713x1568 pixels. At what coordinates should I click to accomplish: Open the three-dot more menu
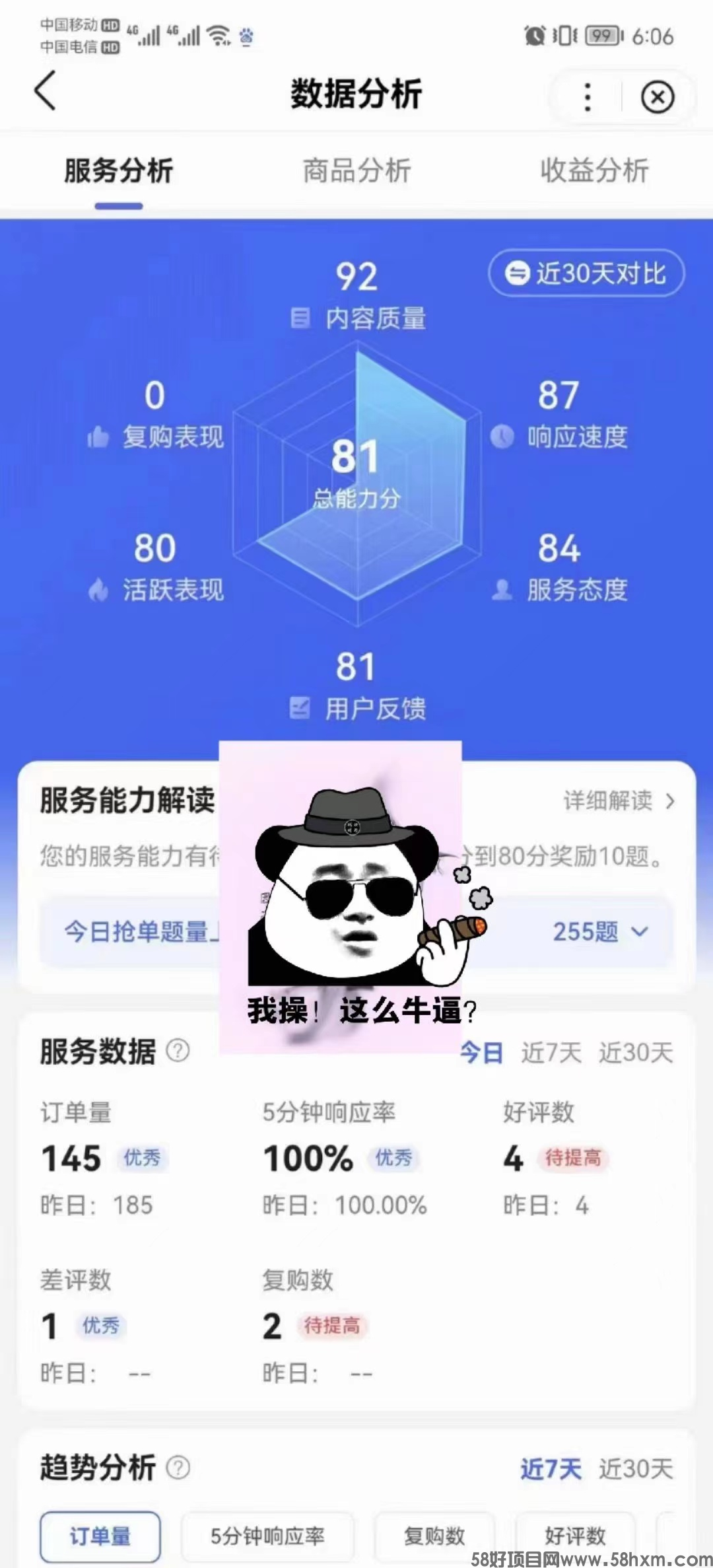(x=587, y=97)
